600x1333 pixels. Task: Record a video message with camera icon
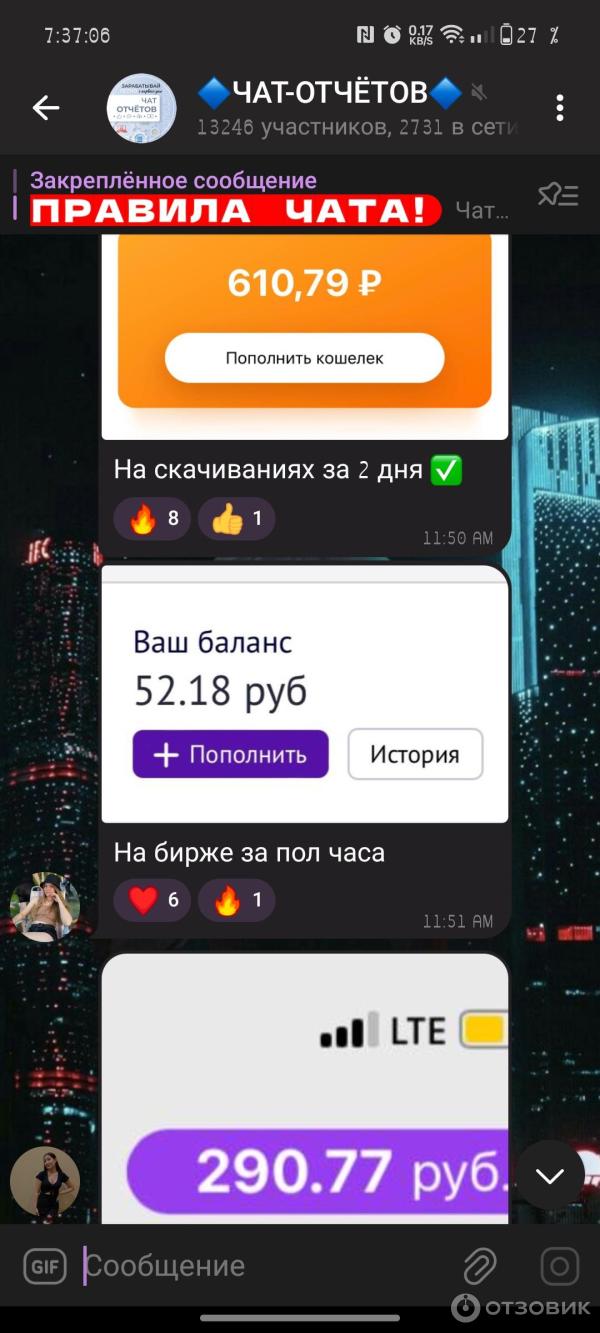tap(559, 1267)
